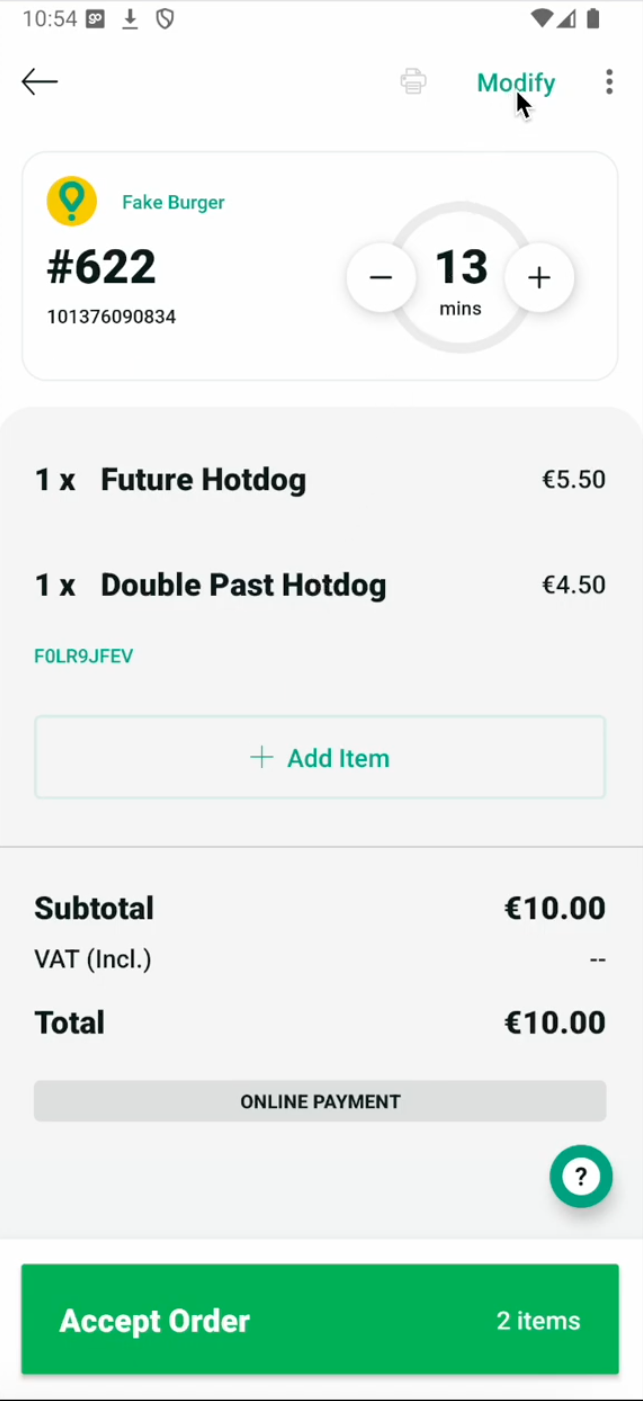The width and height of the screenshot is (643, 1401).
Task: Decrease preparation time with minus button
Action: pos(381,277)
